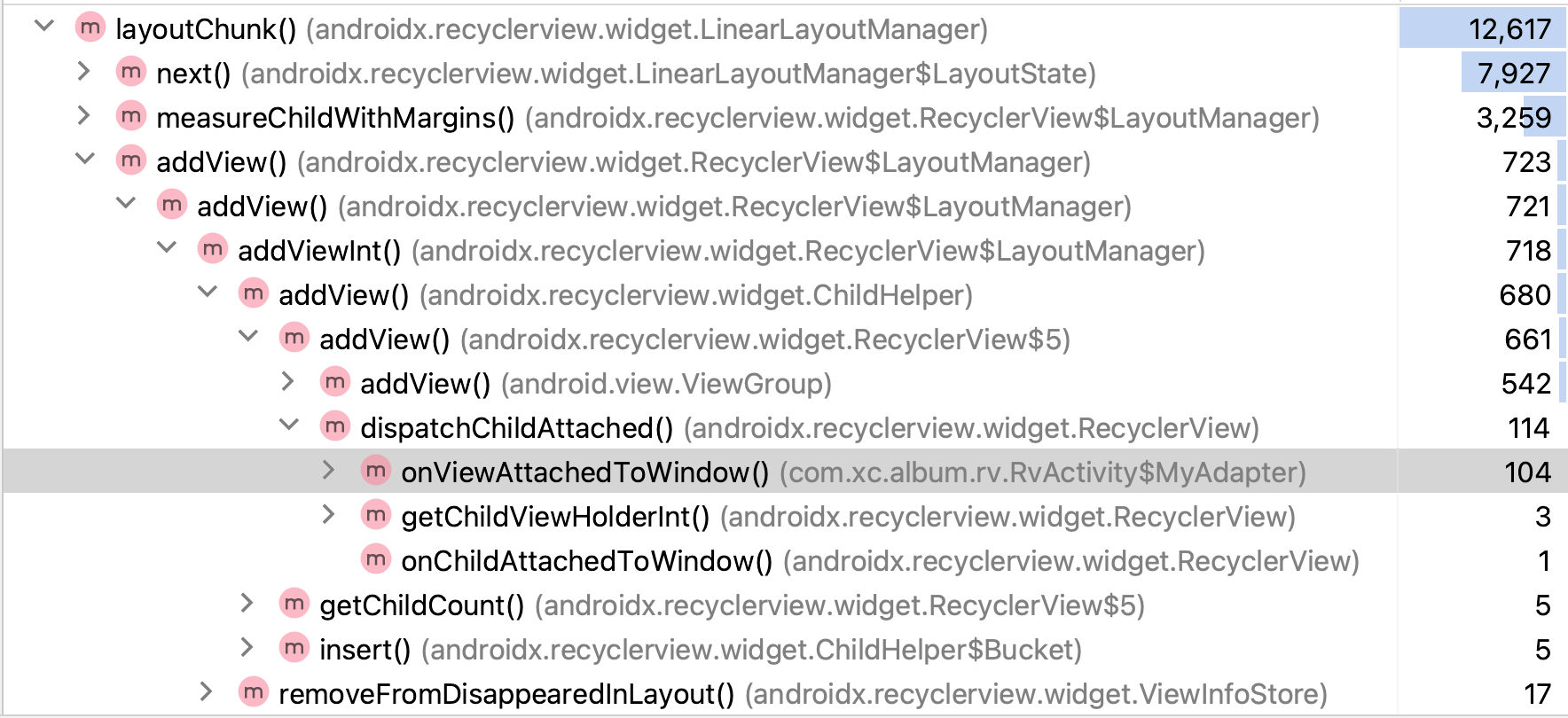Expand the measureChildWithMargins() node

84,115
